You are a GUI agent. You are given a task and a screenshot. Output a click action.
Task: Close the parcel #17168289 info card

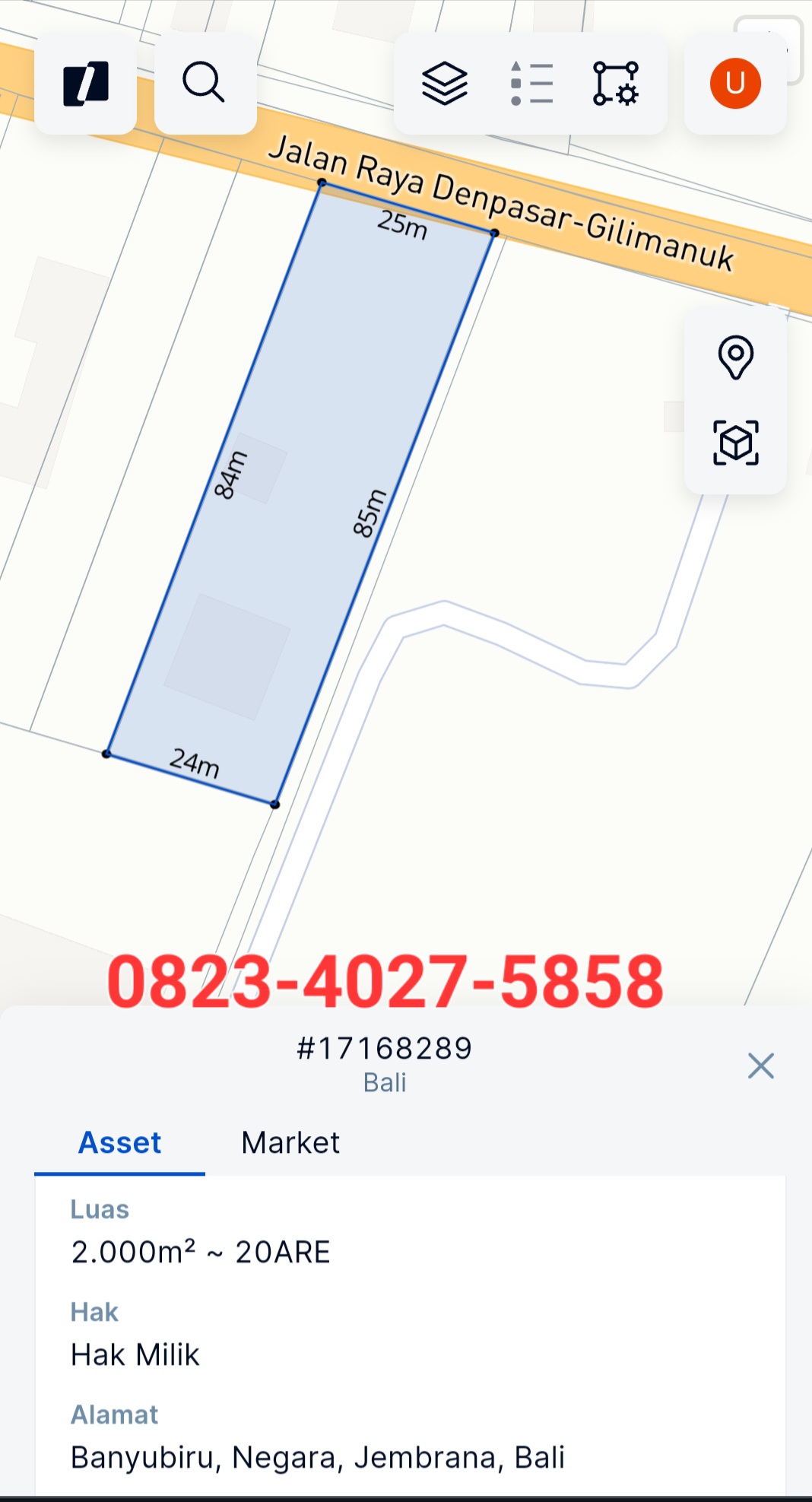760,1066
